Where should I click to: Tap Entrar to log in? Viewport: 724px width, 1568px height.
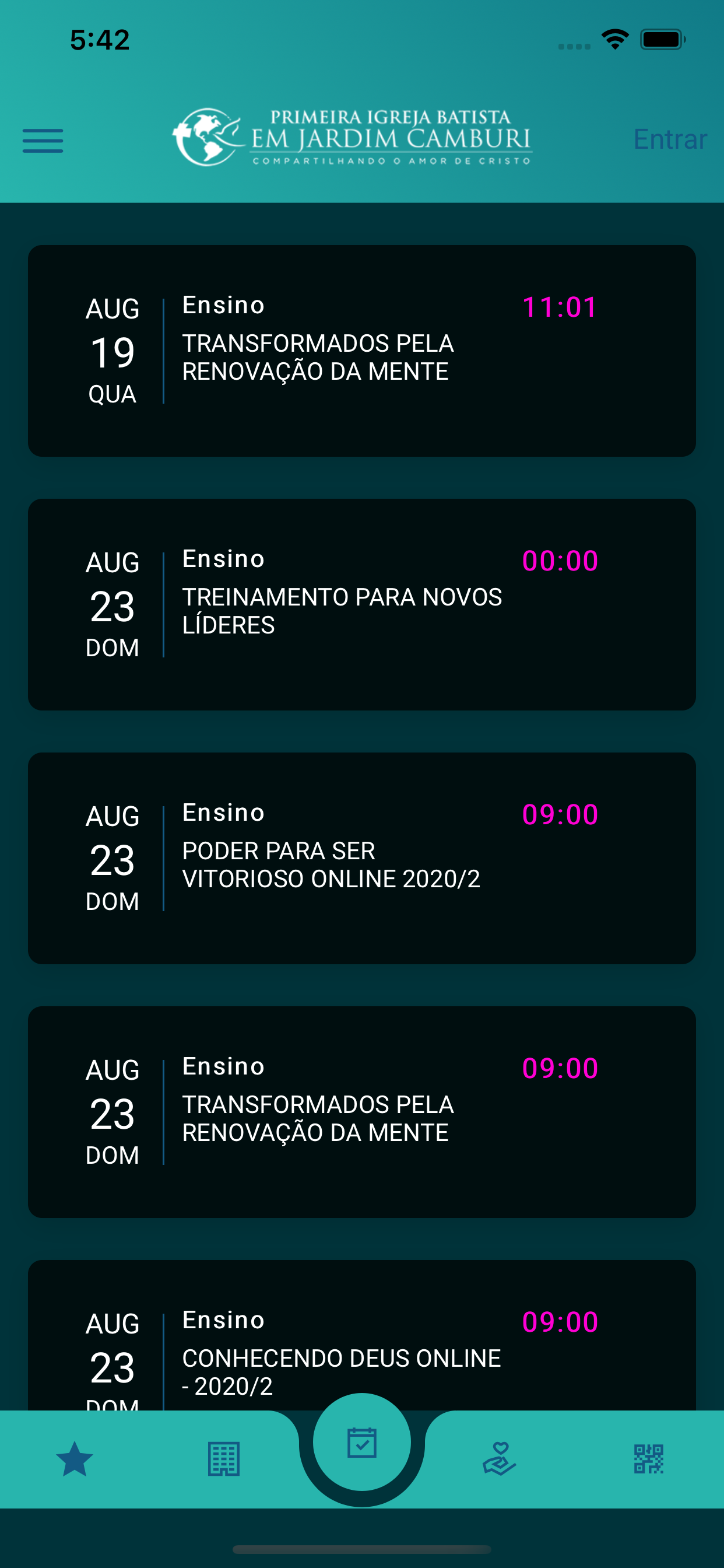tap(670, 139)
